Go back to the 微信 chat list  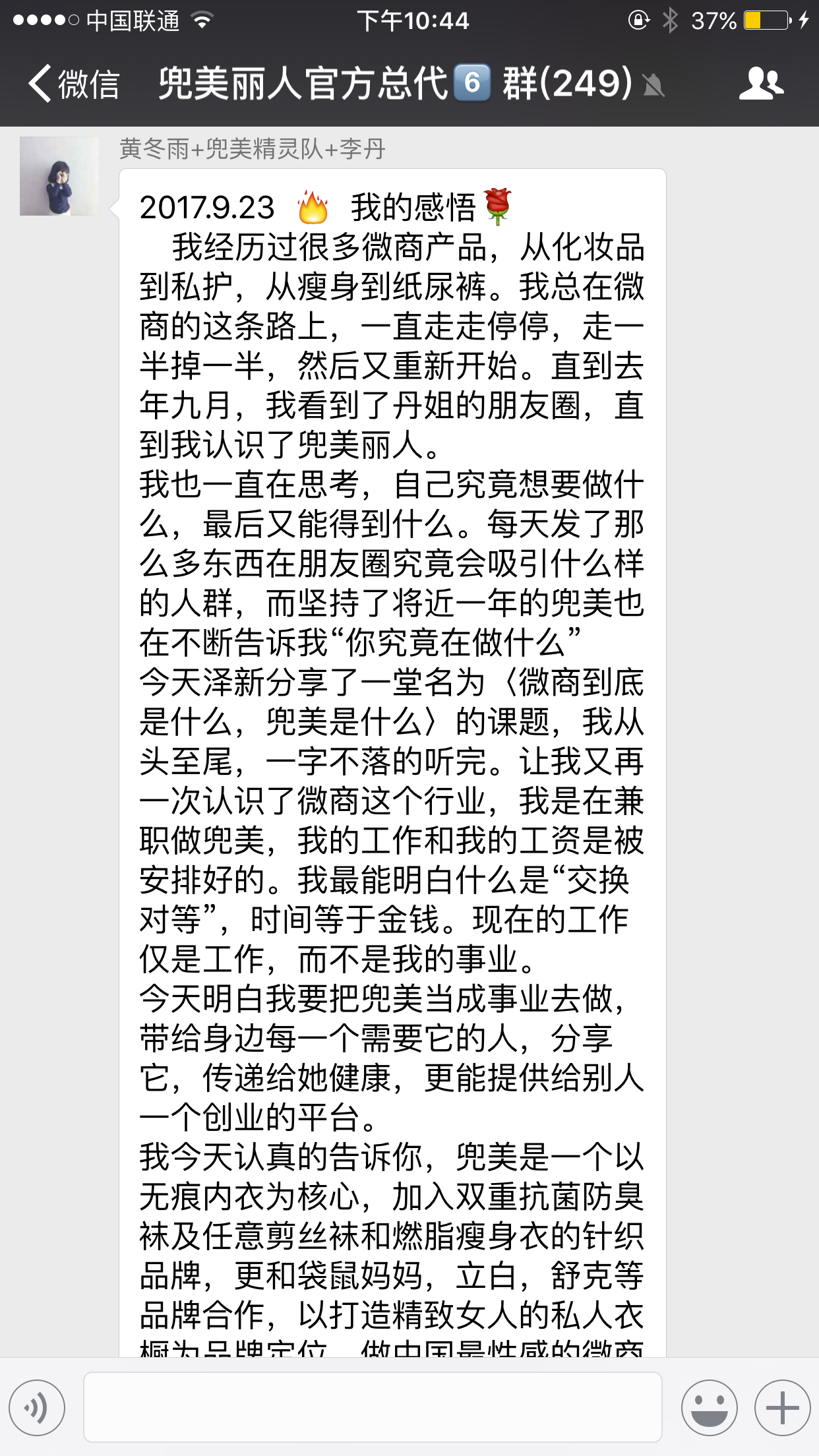coord(73,84)
